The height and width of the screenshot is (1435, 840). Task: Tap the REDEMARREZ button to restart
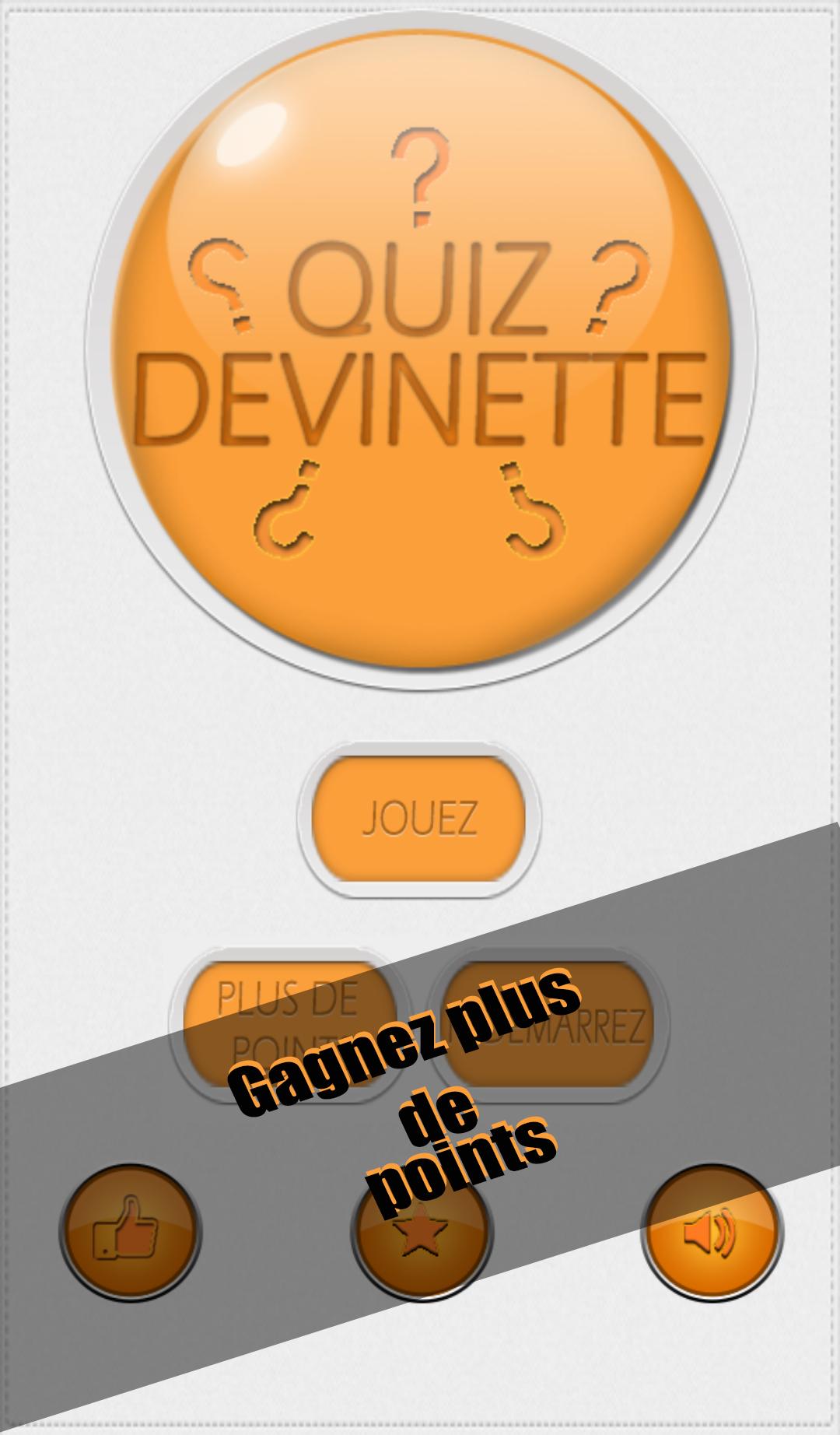(x=549, y=1023)
